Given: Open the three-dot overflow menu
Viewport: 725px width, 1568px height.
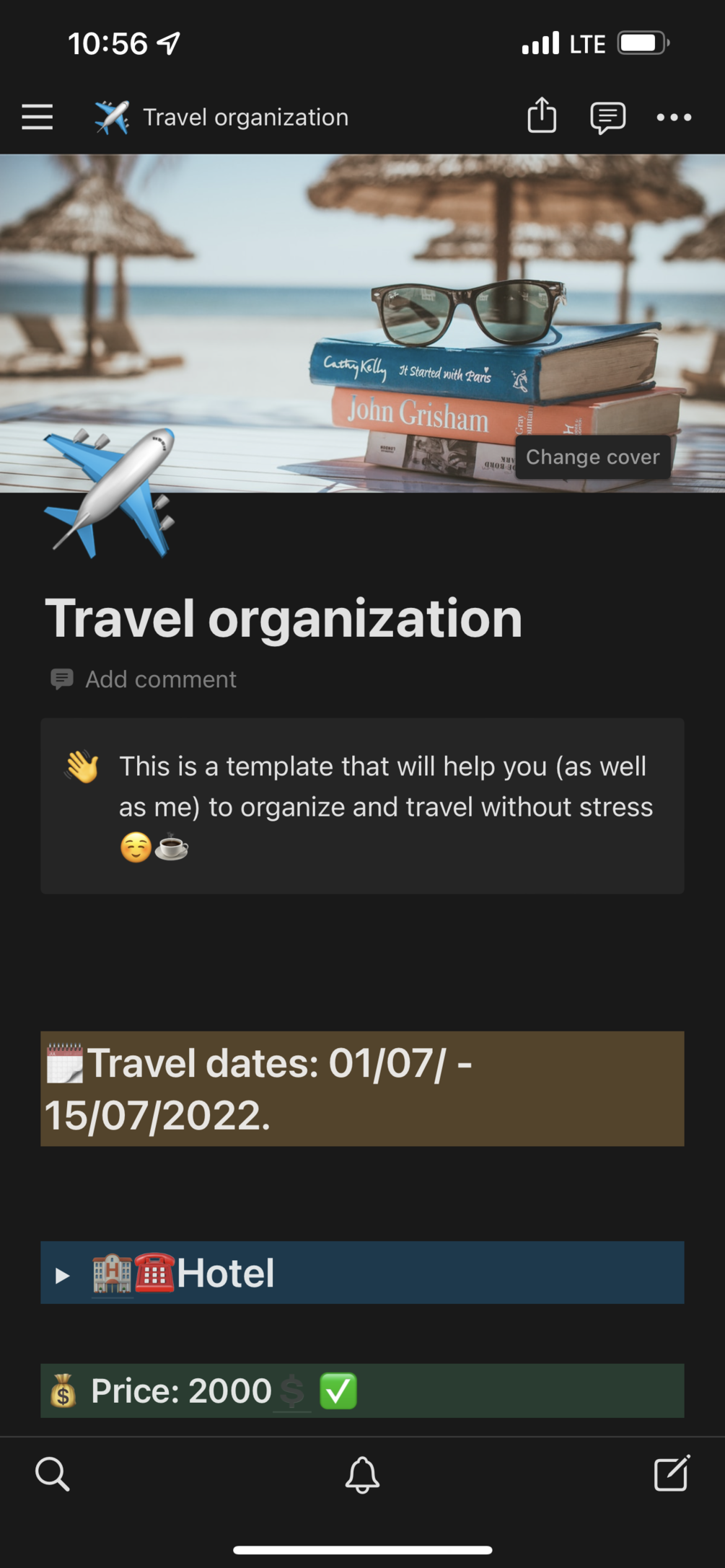Looking at the screenshot, I should point(674,118).
